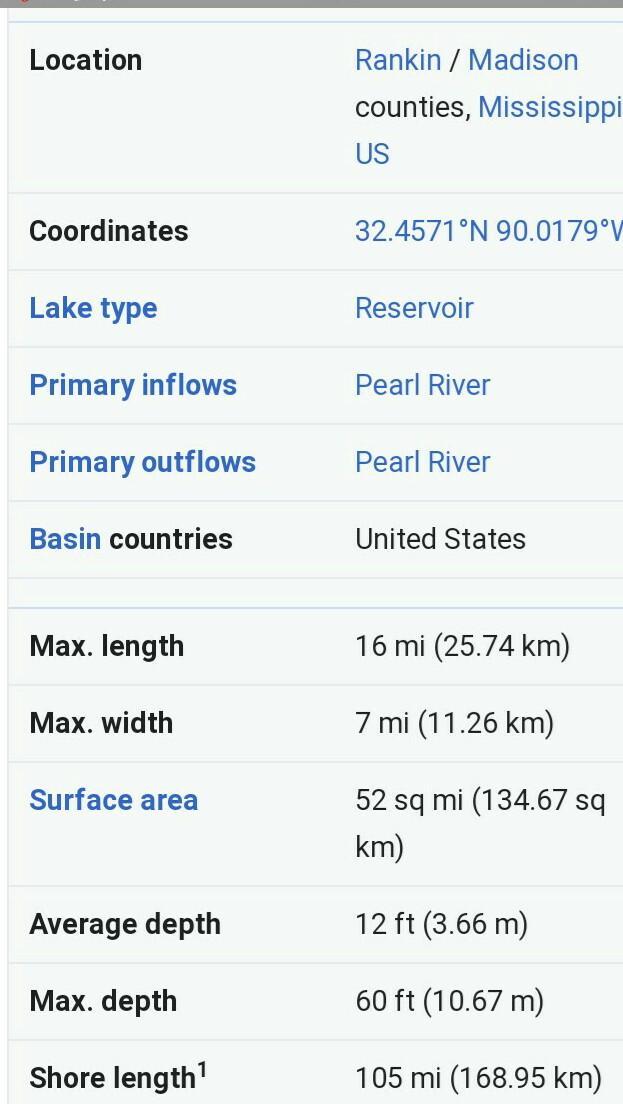Tap Pearl River beside Primary inflows
The width and height of the screenshot is (623, 1104).
click(x=422, y=385)
